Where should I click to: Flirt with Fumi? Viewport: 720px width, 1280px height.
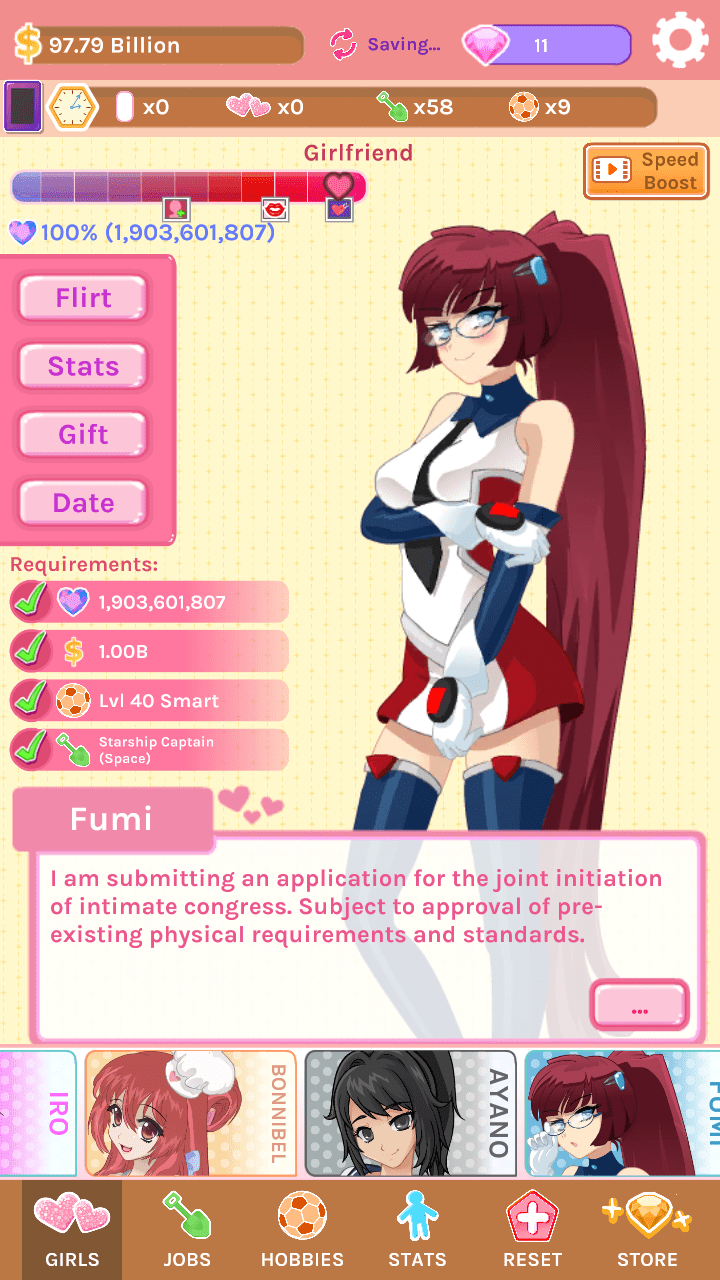tap(83, 298)
